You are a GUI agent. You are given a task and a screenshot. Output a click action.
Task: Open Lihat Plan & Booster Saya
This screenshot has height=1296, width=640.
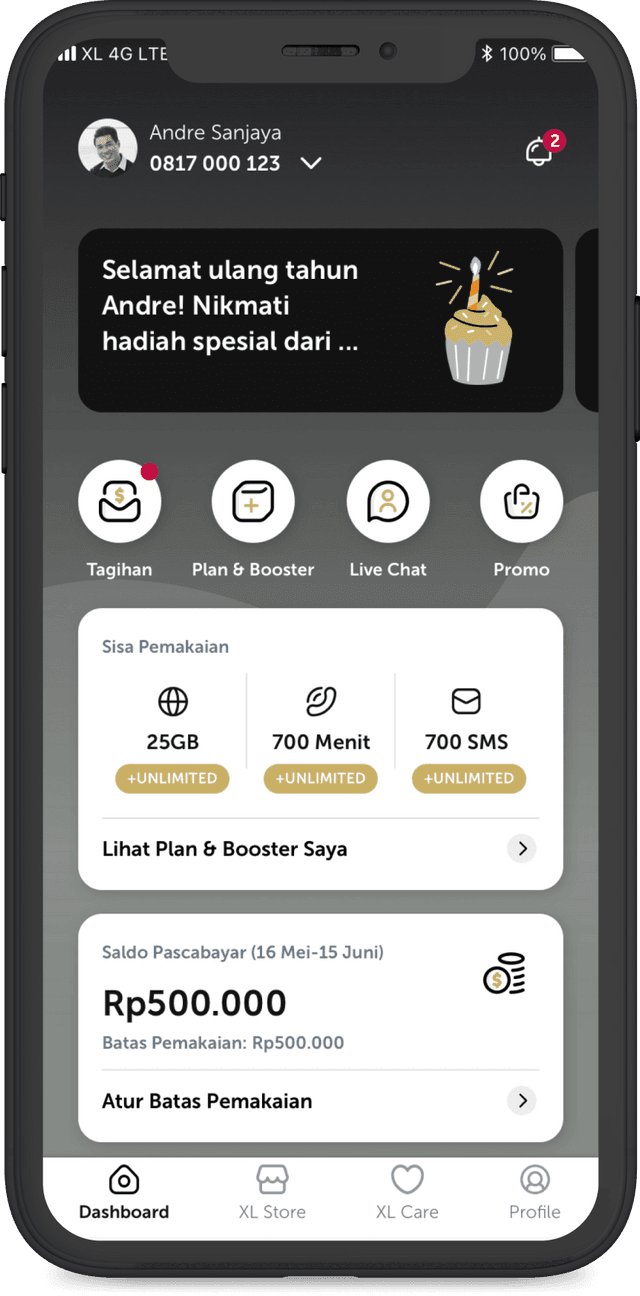(320, 849)
